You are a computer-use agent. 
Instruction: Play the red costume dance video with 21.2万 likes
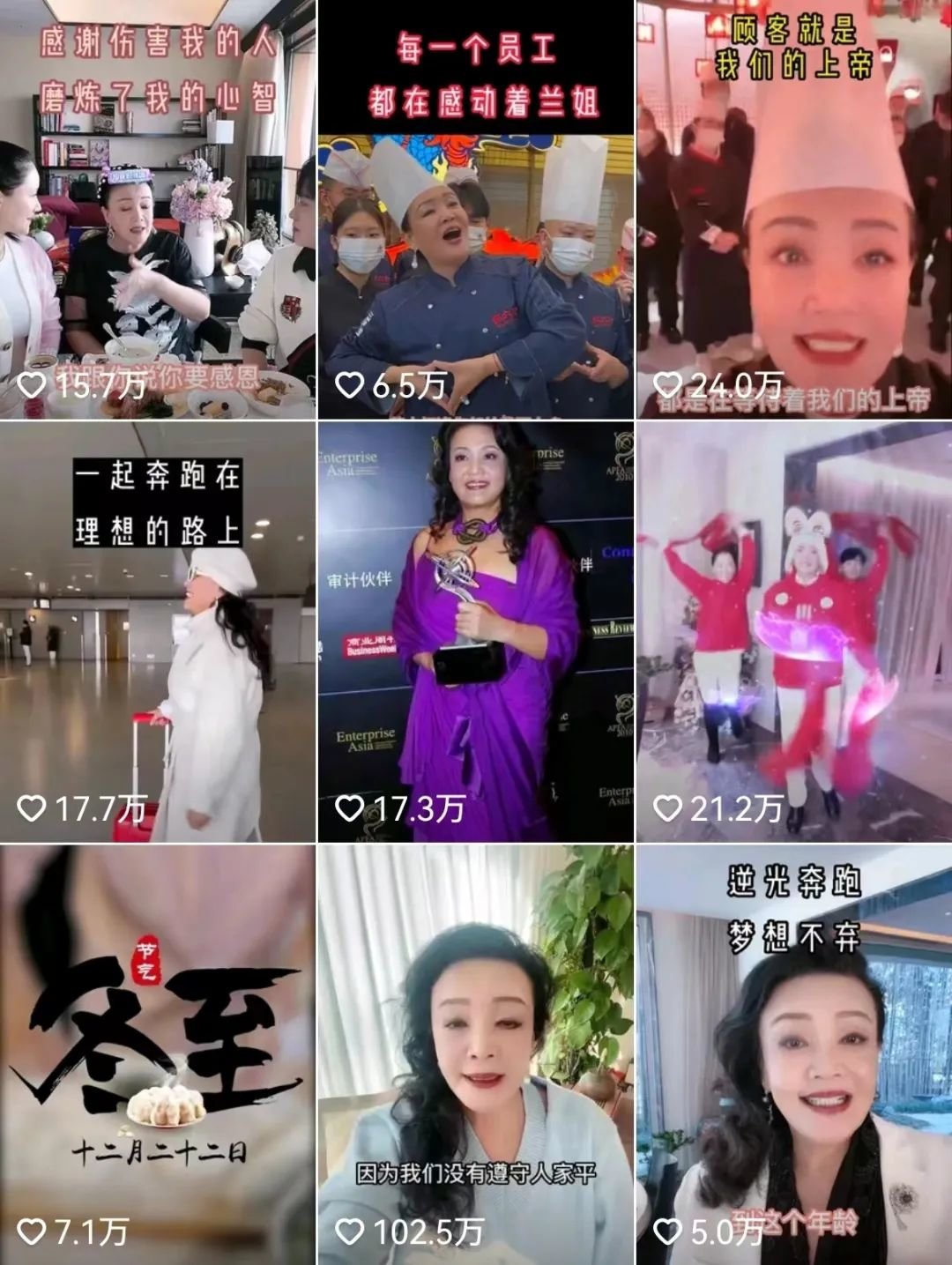tap(794, 631)
